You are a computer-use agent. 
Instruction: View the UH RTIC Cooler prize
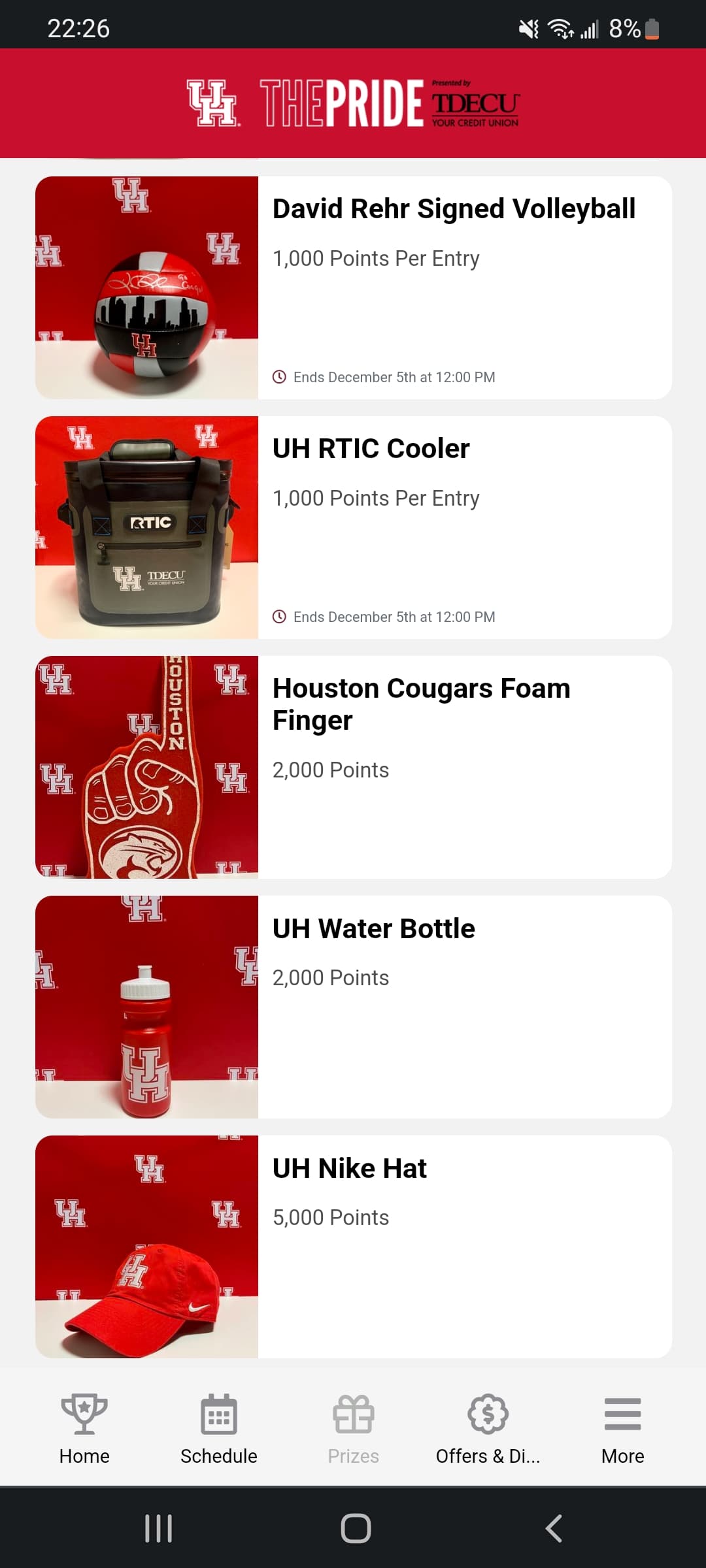[353, 527]
